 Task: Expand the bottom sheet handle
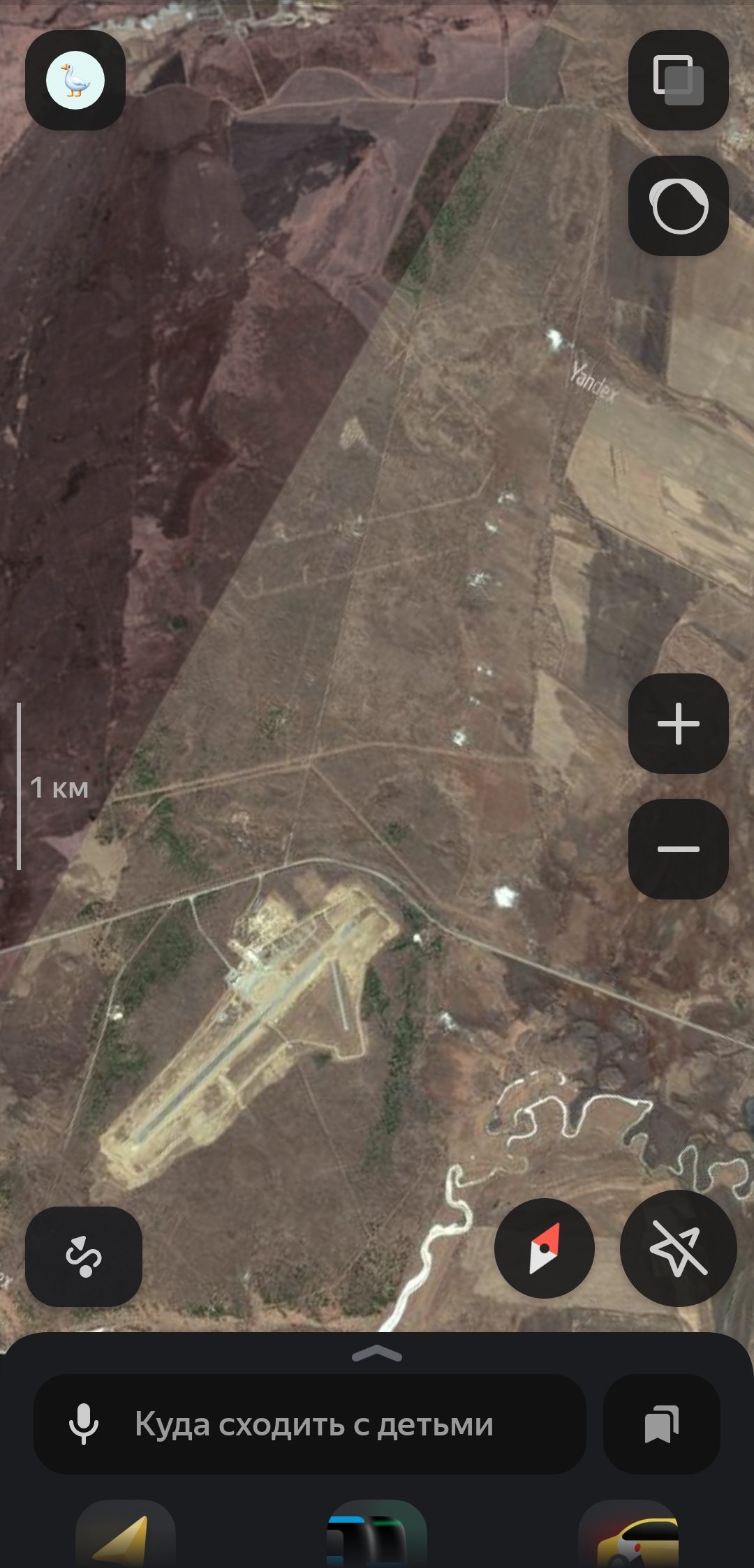(377, 1354)
